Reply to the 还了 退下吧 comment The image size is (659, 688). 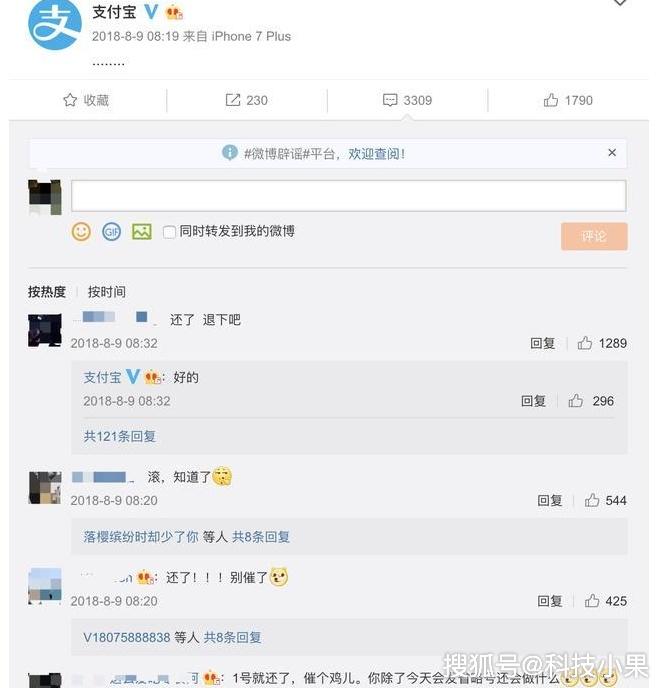(x=542, y=343)
